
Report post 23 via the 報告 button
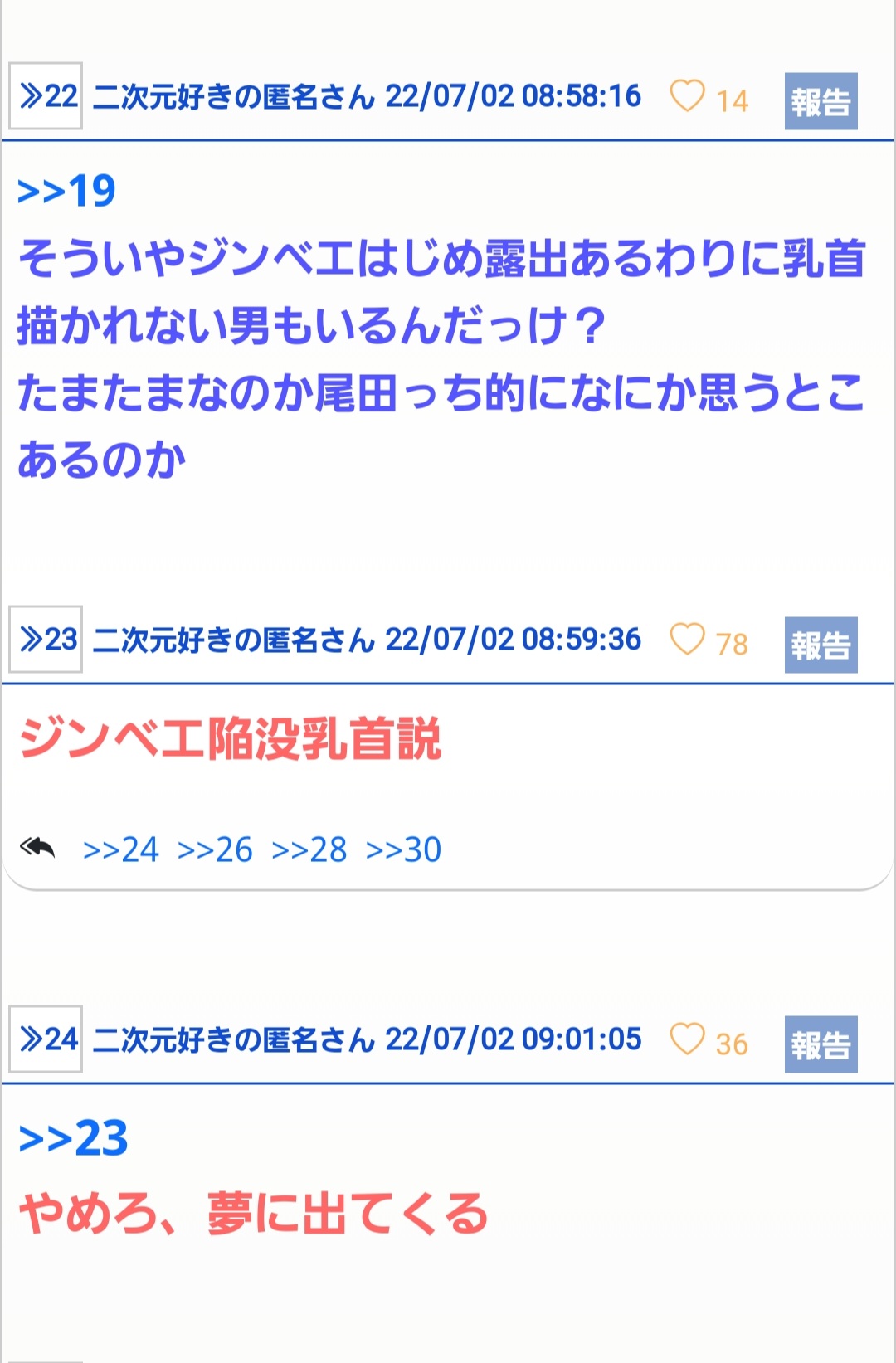[x=821, y=645]
